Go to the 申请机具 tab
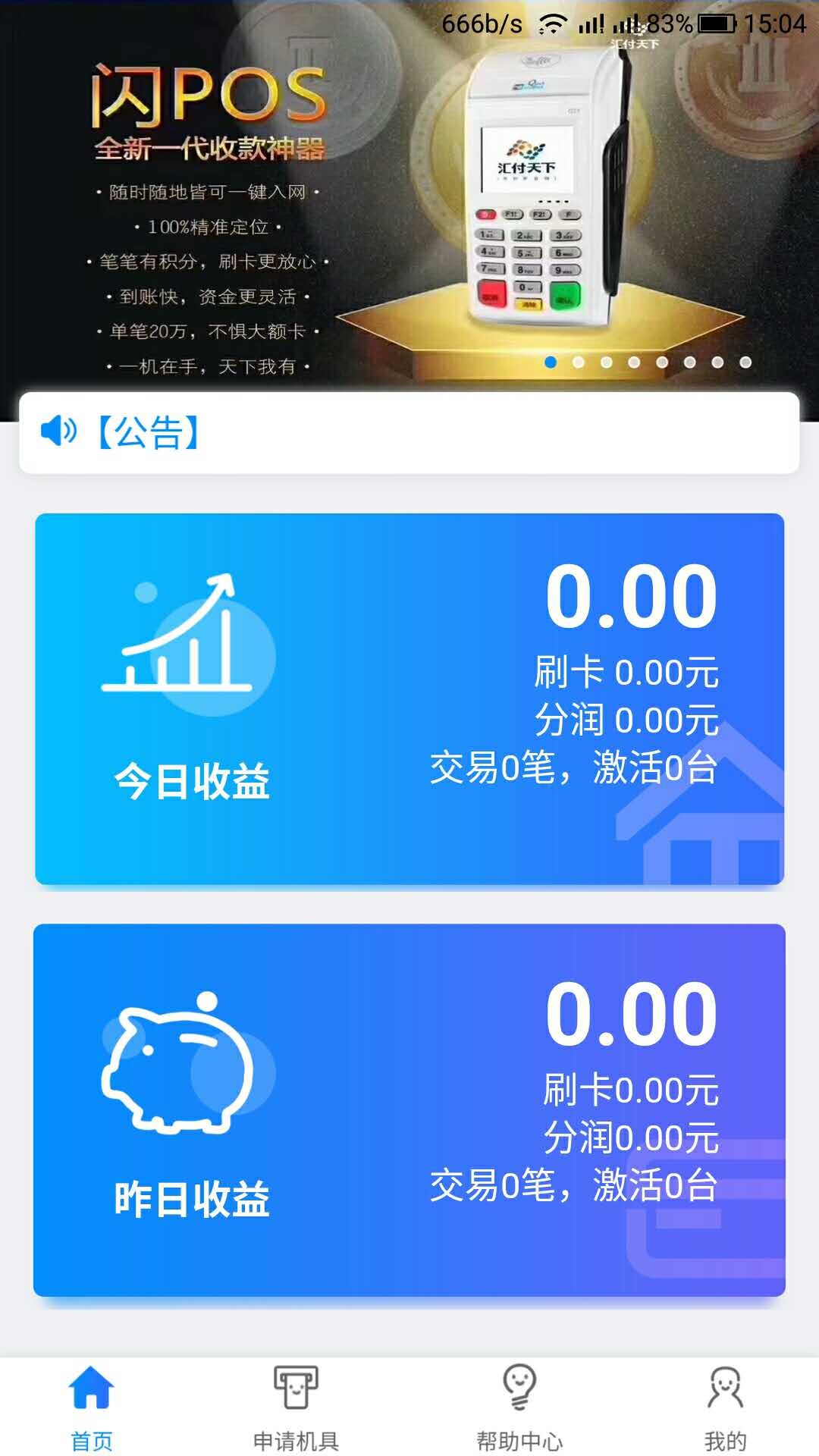The image size is (819, 1456). pyautogui.click(x=296, y=1408)
